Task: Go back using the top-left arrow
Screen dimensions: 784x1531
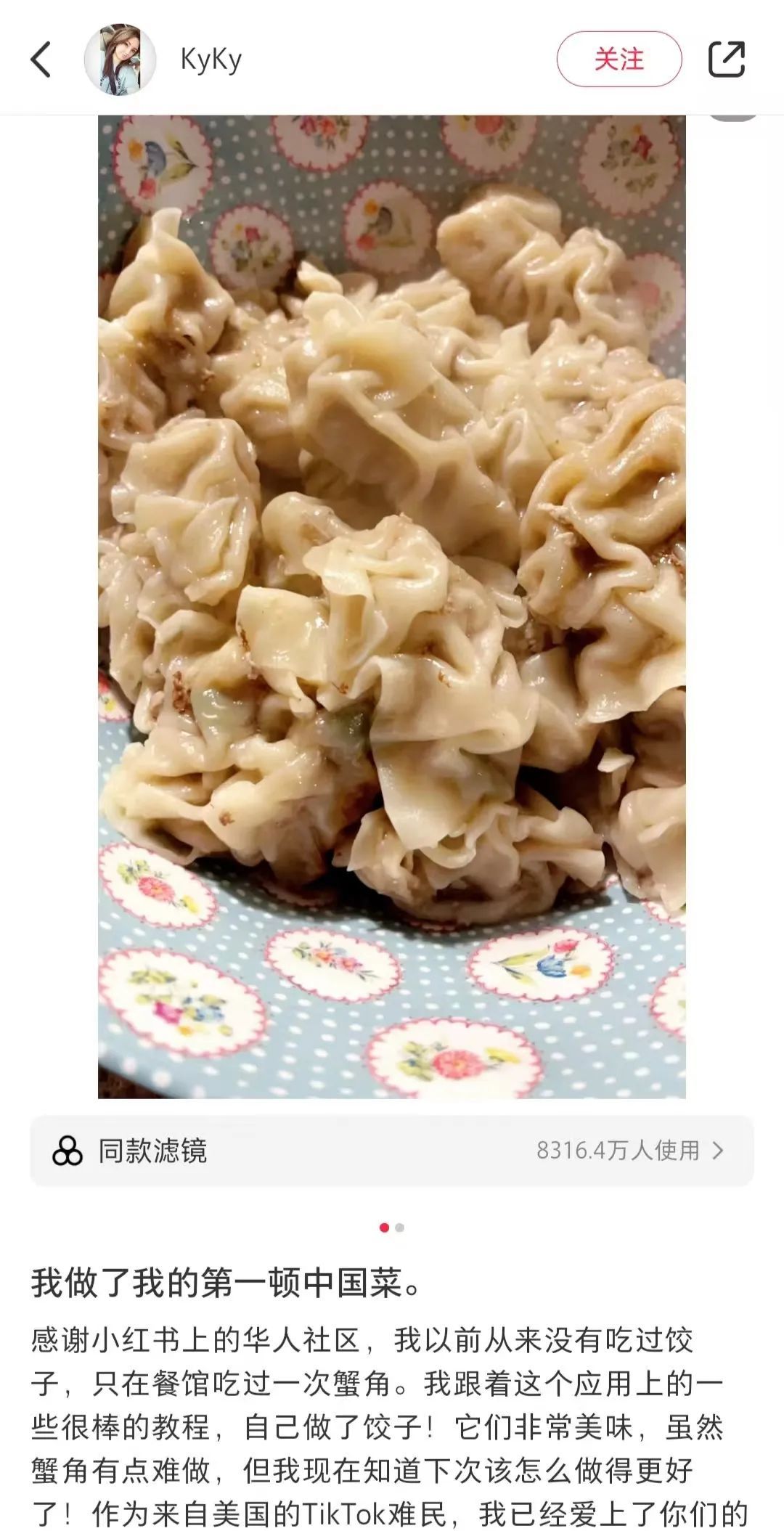Action: pos(41,59)
